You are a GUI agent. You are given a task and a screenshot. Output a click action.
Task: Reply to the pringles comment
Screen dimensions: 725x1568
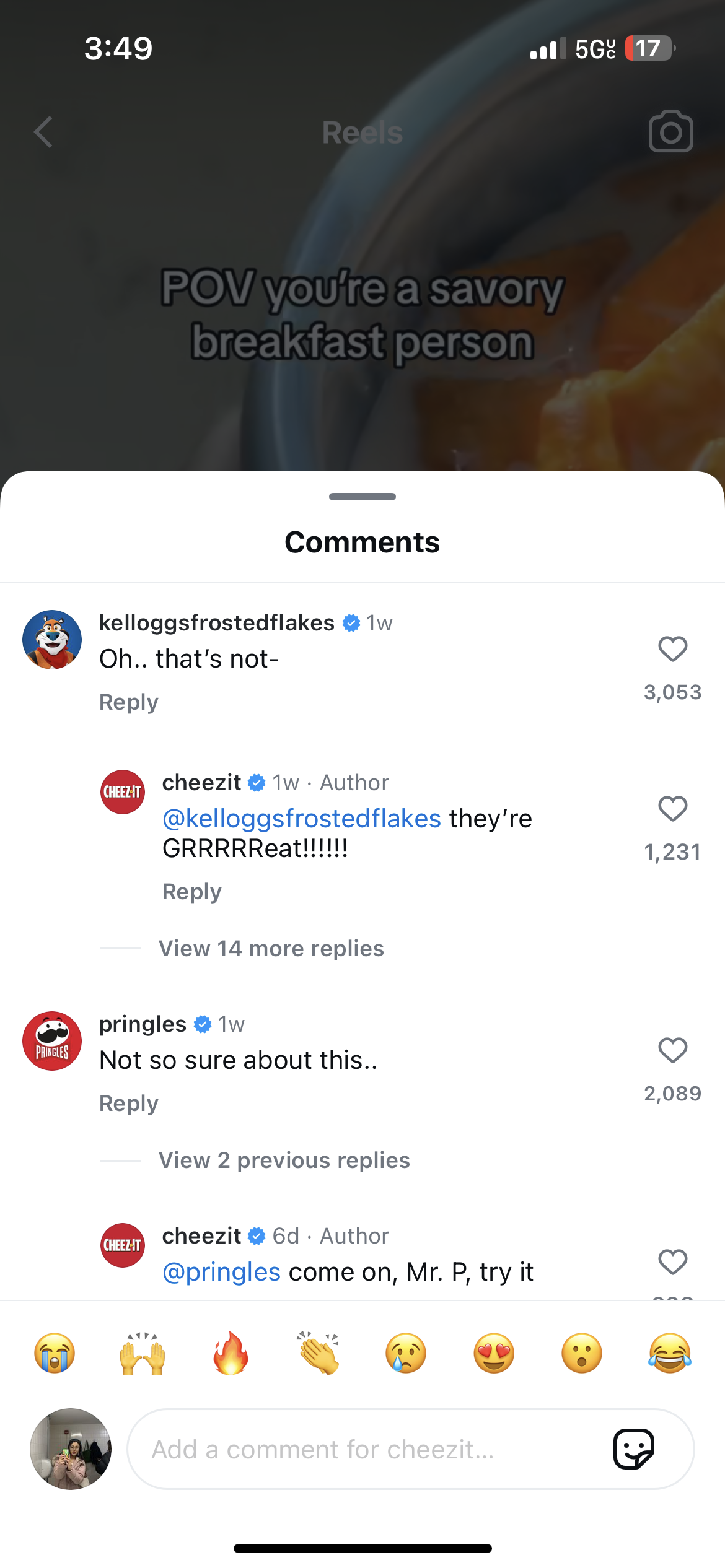tap(129, 1104)
